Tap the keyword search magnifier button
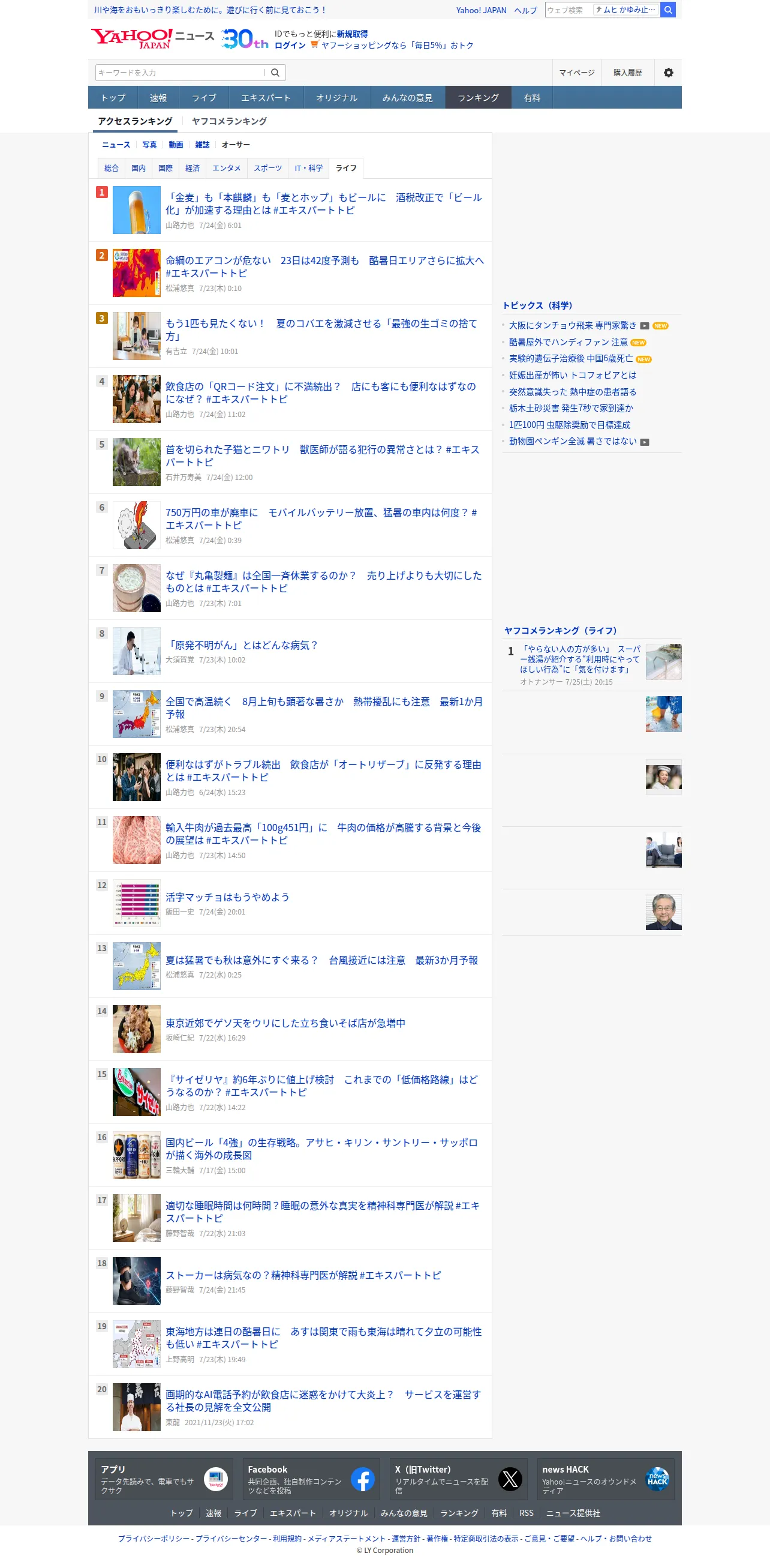The height and width of the screenshot is (1568, 770). (275, 73)
